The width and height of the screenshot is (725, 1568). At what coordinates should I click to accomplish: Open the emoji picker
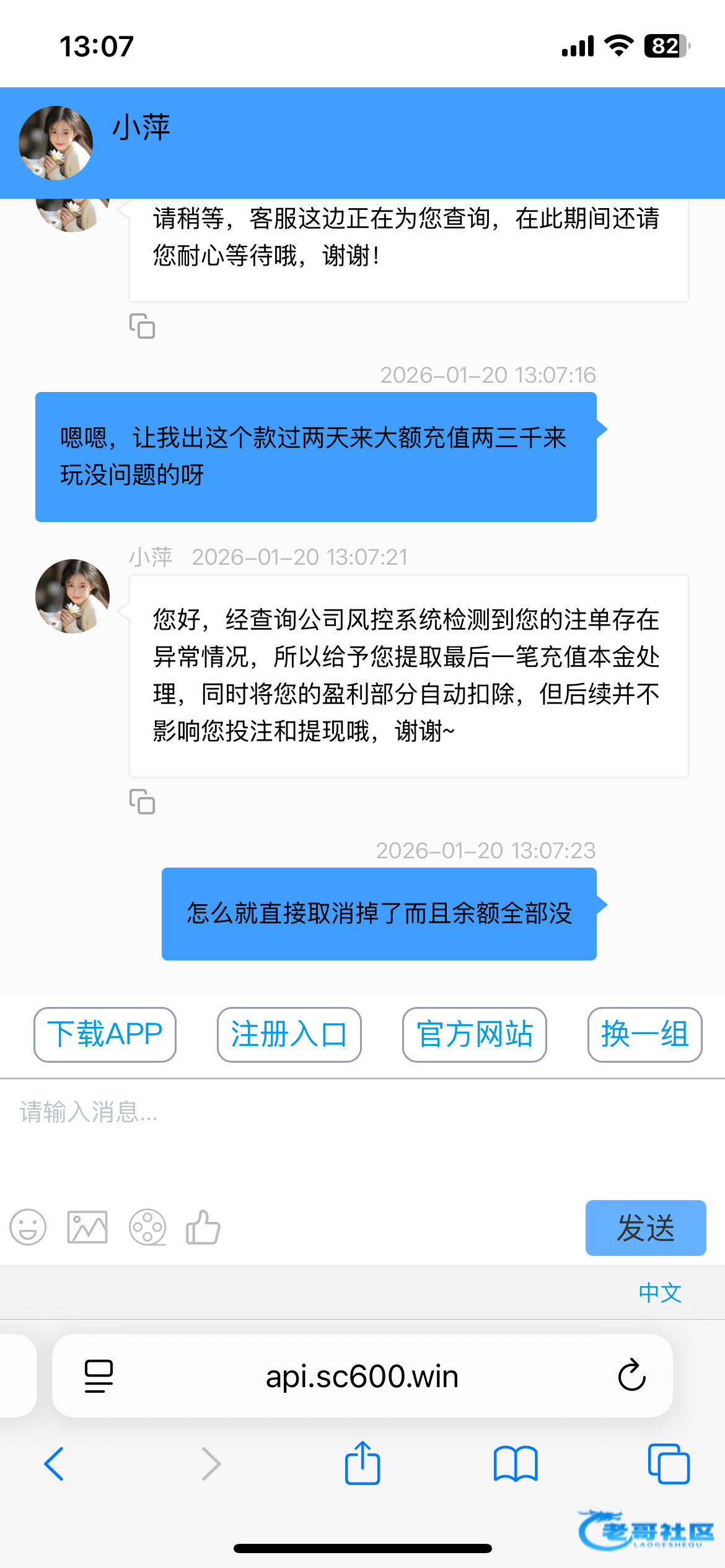pos(28,1227)
